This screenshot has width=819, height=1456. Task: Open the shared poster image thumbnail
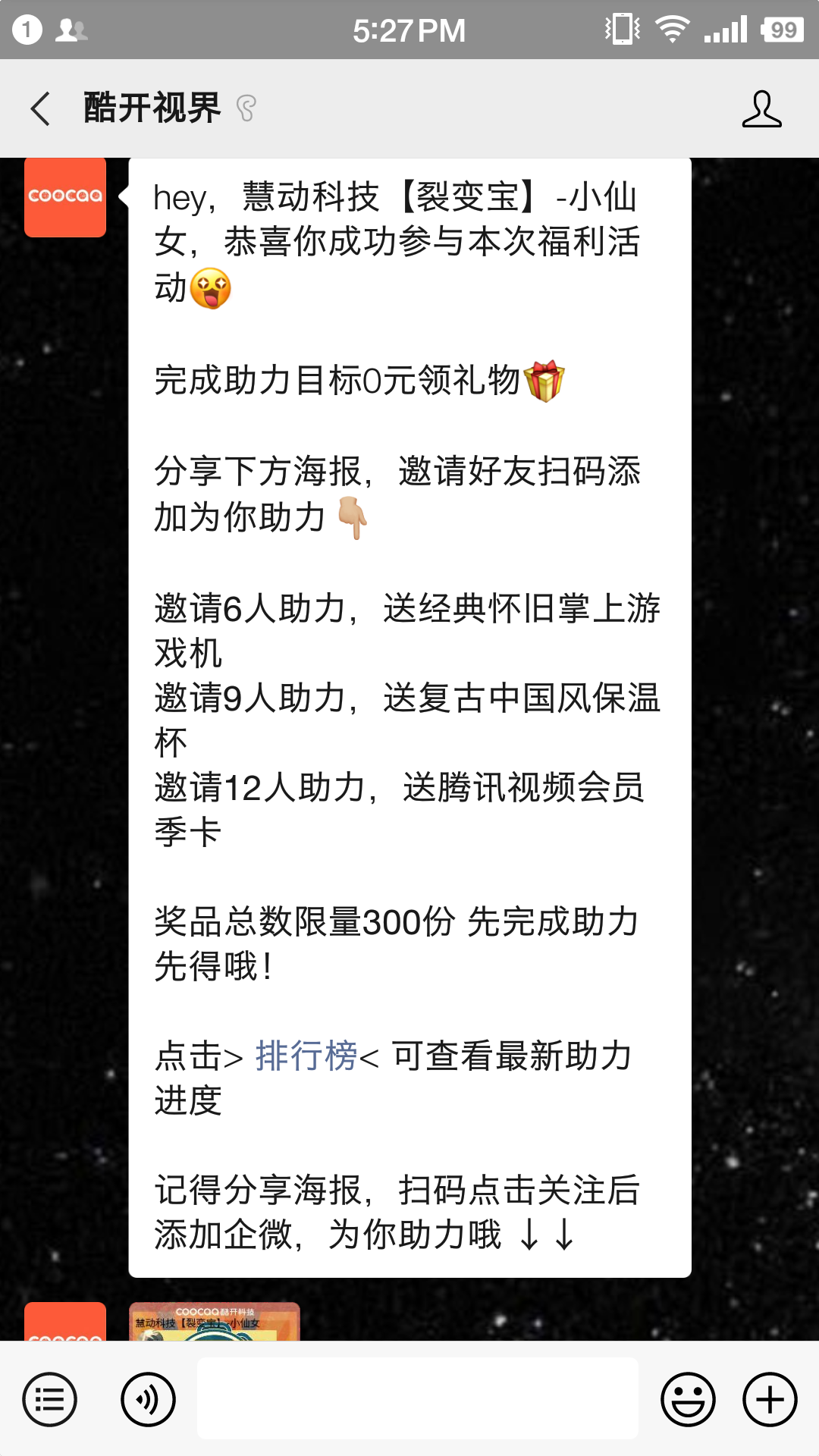pos(215,1322)
